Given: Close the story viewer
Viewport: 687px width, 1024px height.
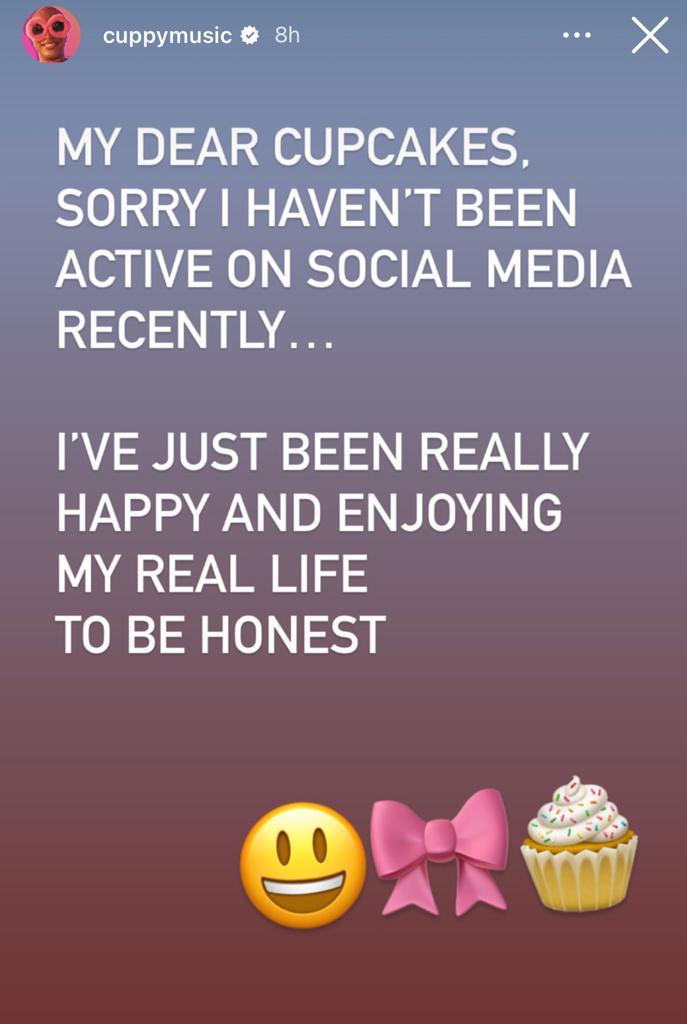Looking at the screenshot, I should pyautogui.click(x=650, y=36).
